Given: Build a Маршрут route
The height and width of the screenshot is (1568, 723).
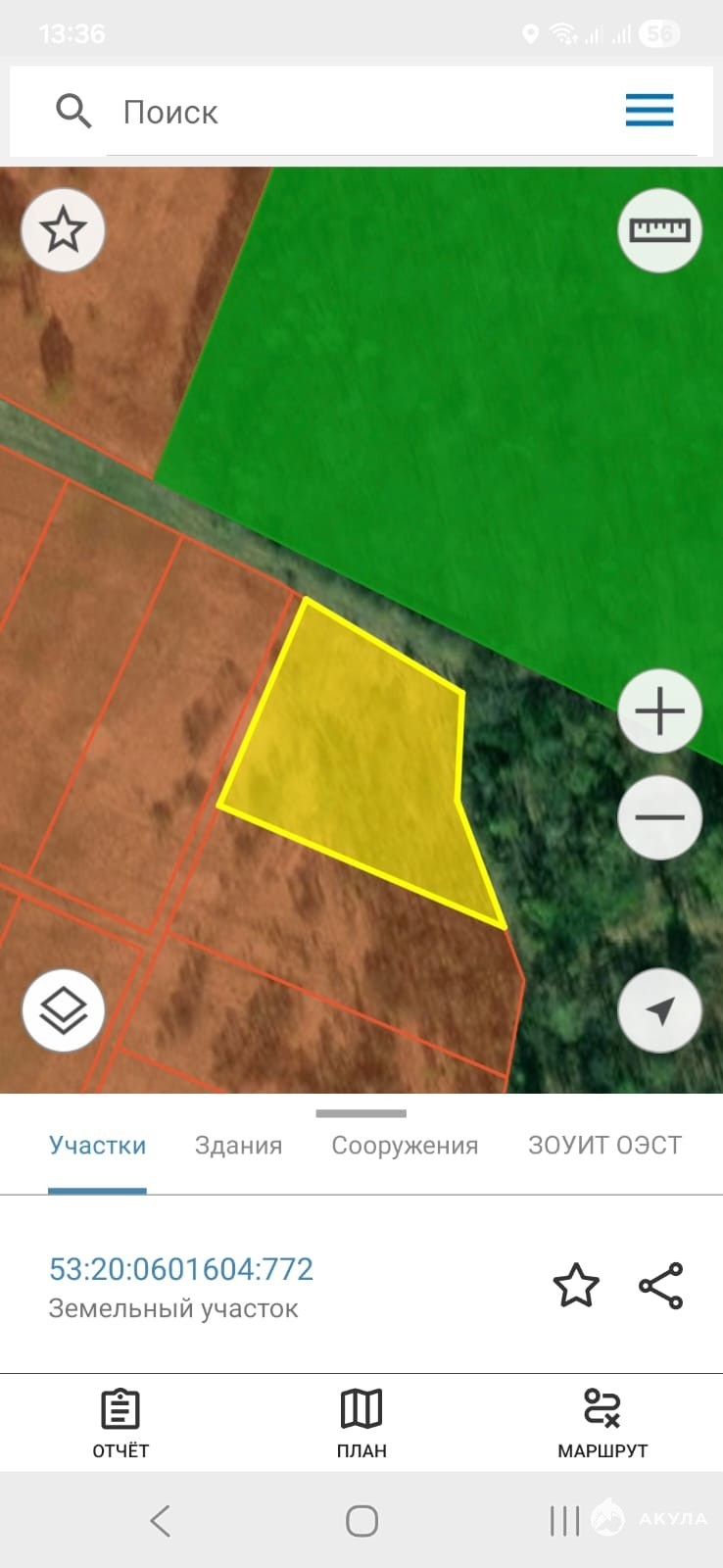Looking at the screenshot, I should point(602,1423).
